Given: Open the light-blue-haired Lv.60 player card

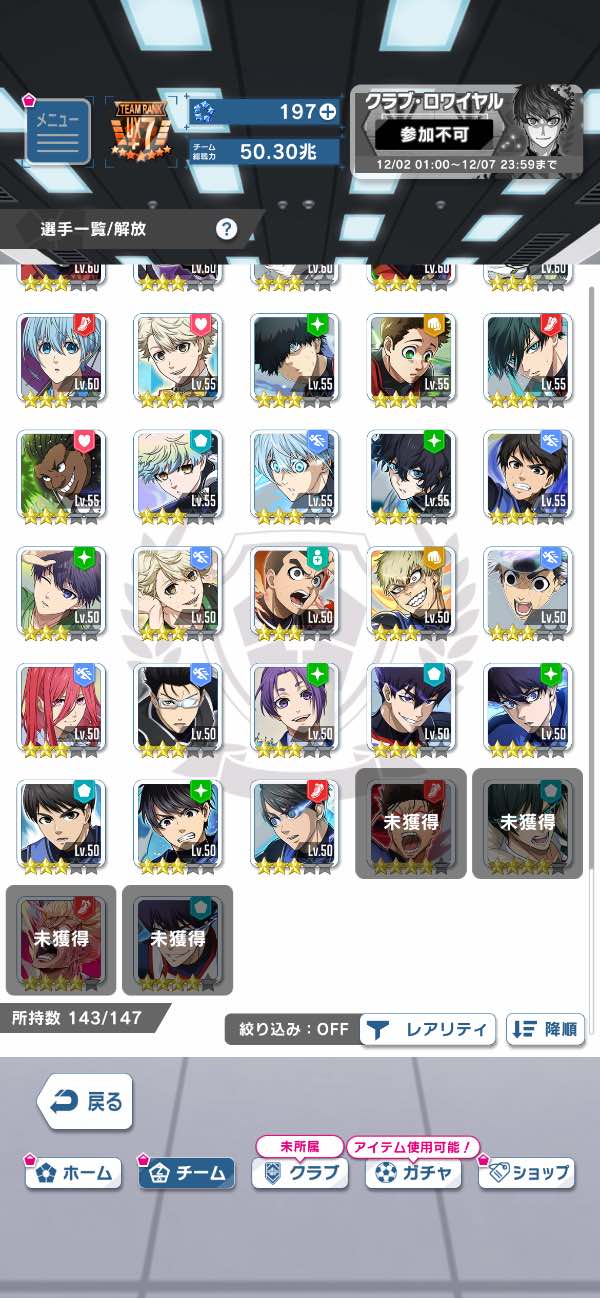Looking at the screenshot, I should tap(60, 359).
